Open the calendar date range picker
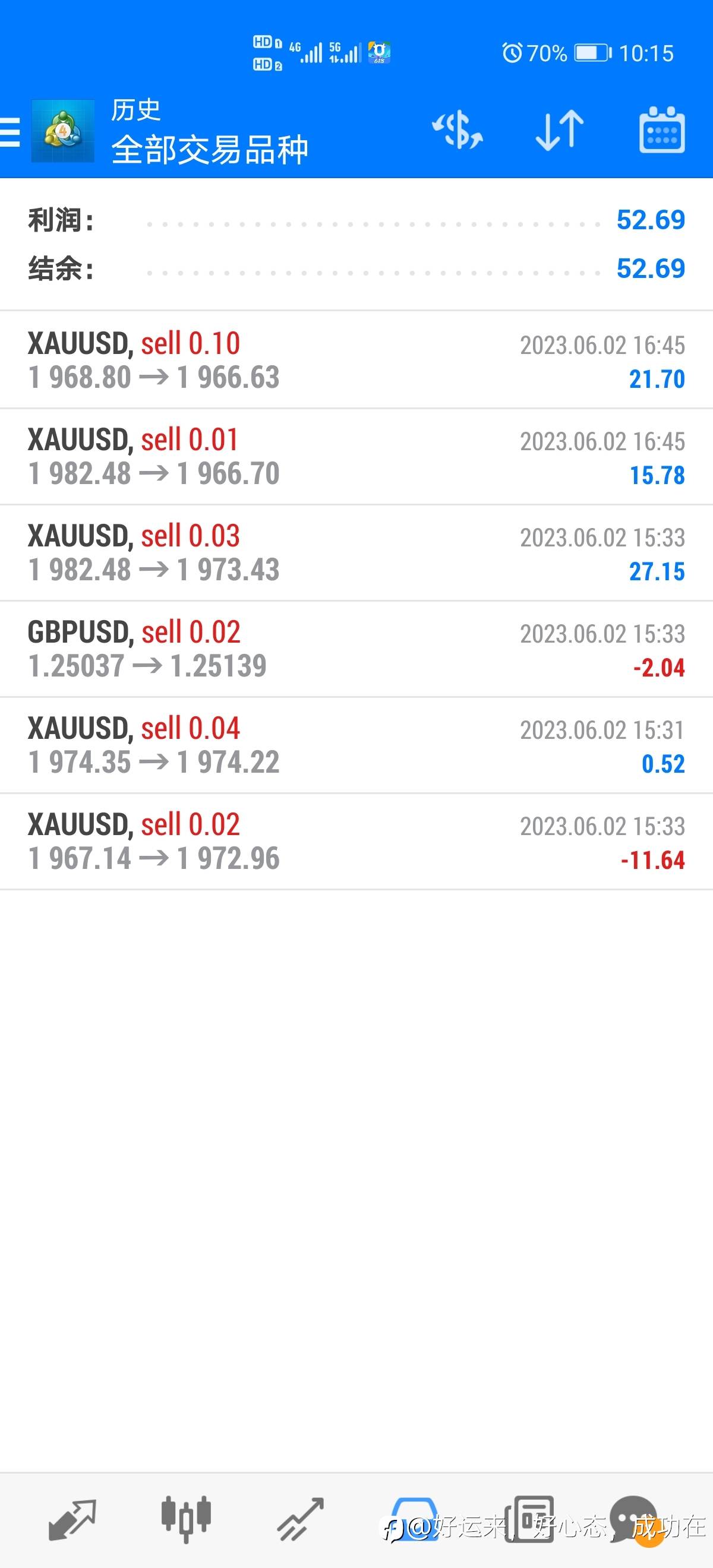Image resolution: width=713 pixels, height=1568 pixels. tap(661, 130)
